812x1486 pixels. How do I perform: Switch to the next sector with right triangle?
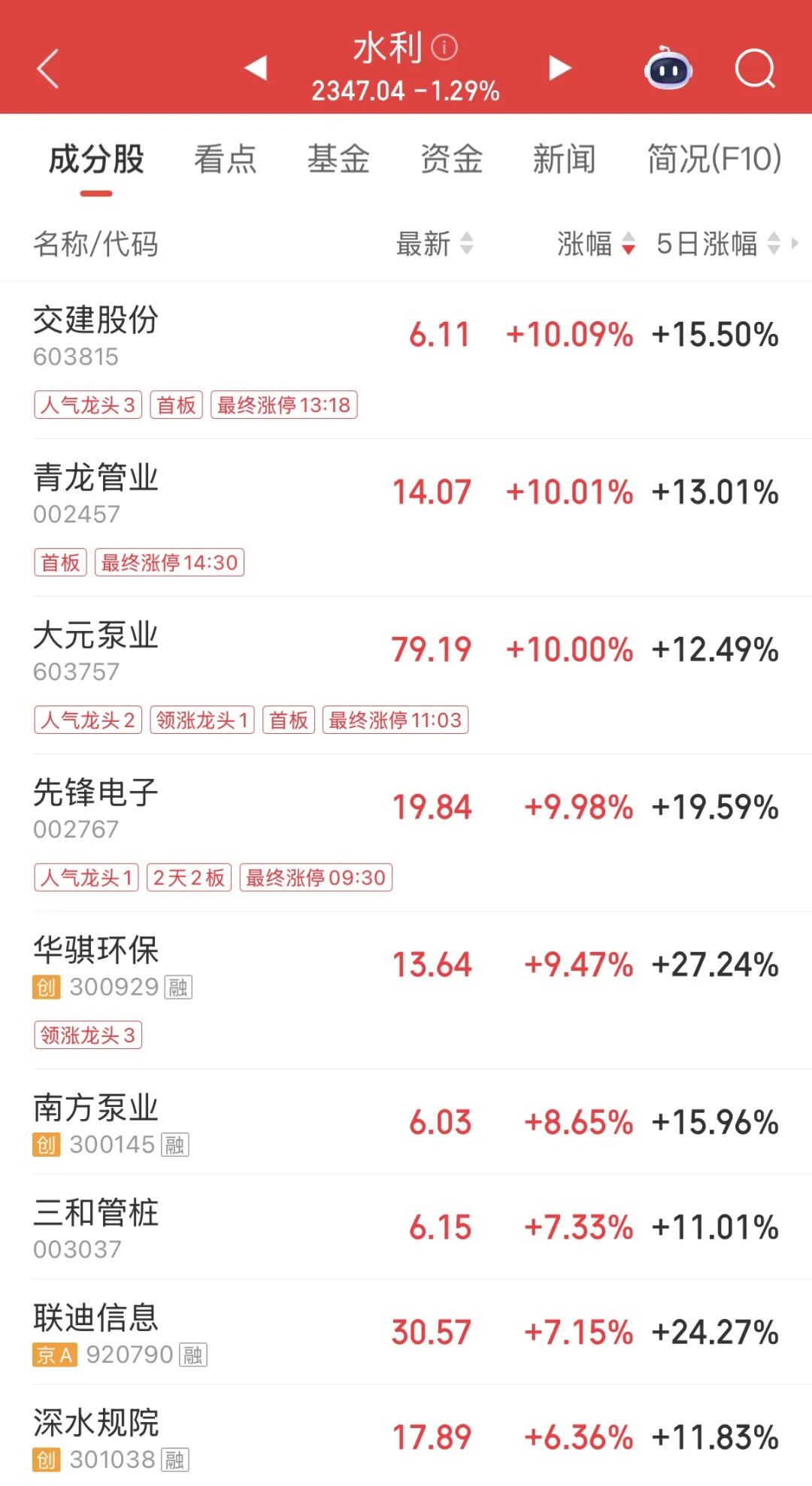559,68
